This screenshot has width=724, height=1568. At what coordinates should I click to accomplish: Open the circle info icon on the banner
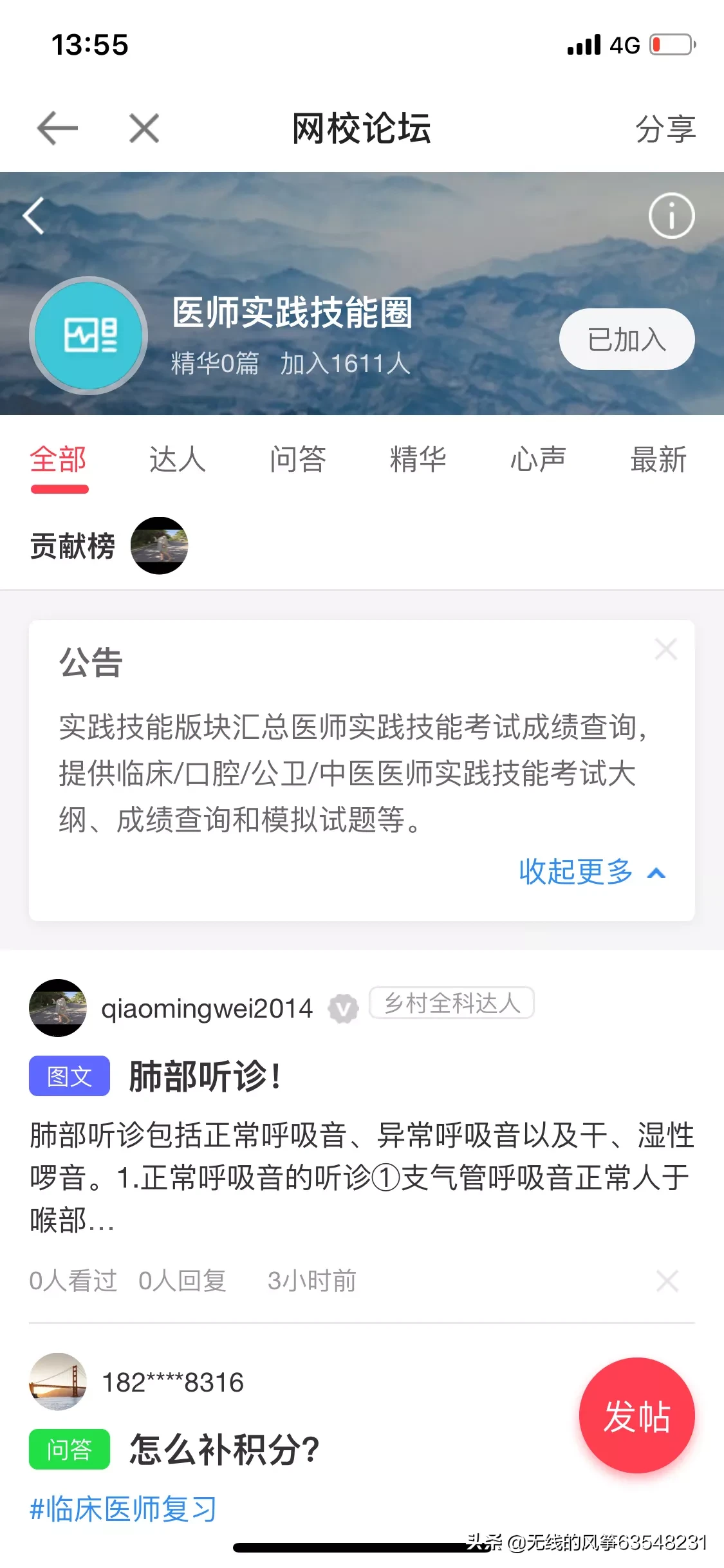click(x=671, y=216)
